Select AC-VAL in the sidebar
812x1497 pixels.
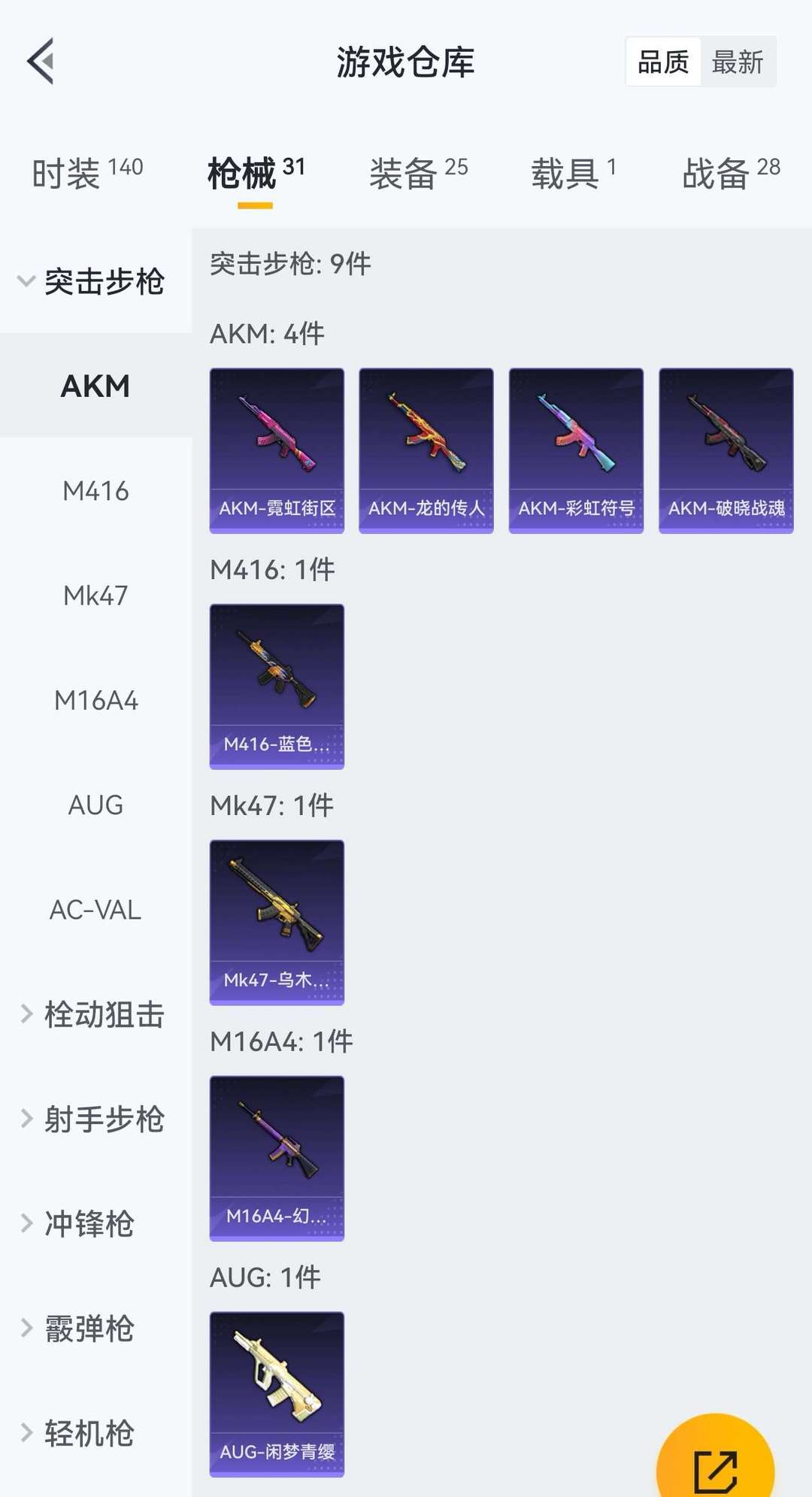tap(95, 910)
